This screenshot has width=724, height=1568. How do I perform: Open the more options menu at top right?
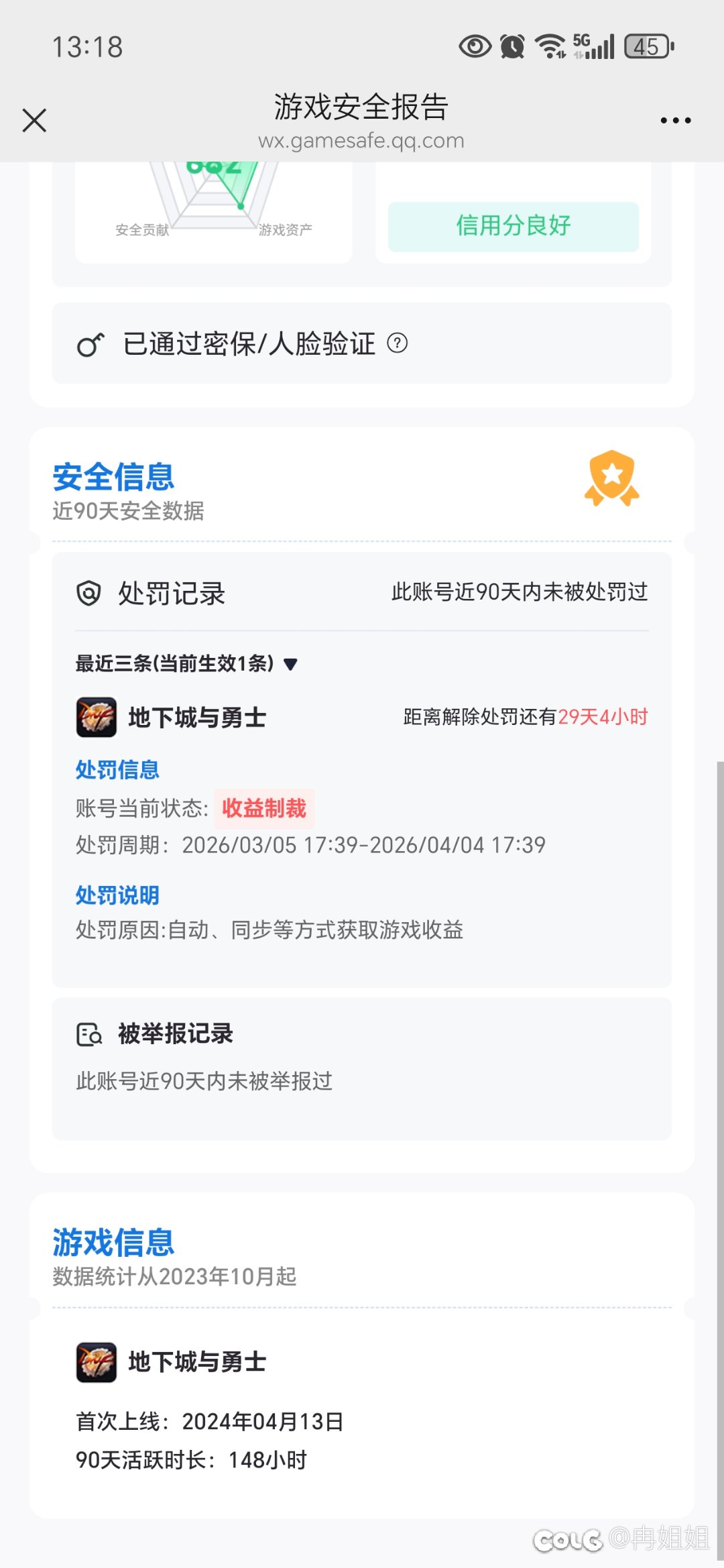[x=677, y=119]
